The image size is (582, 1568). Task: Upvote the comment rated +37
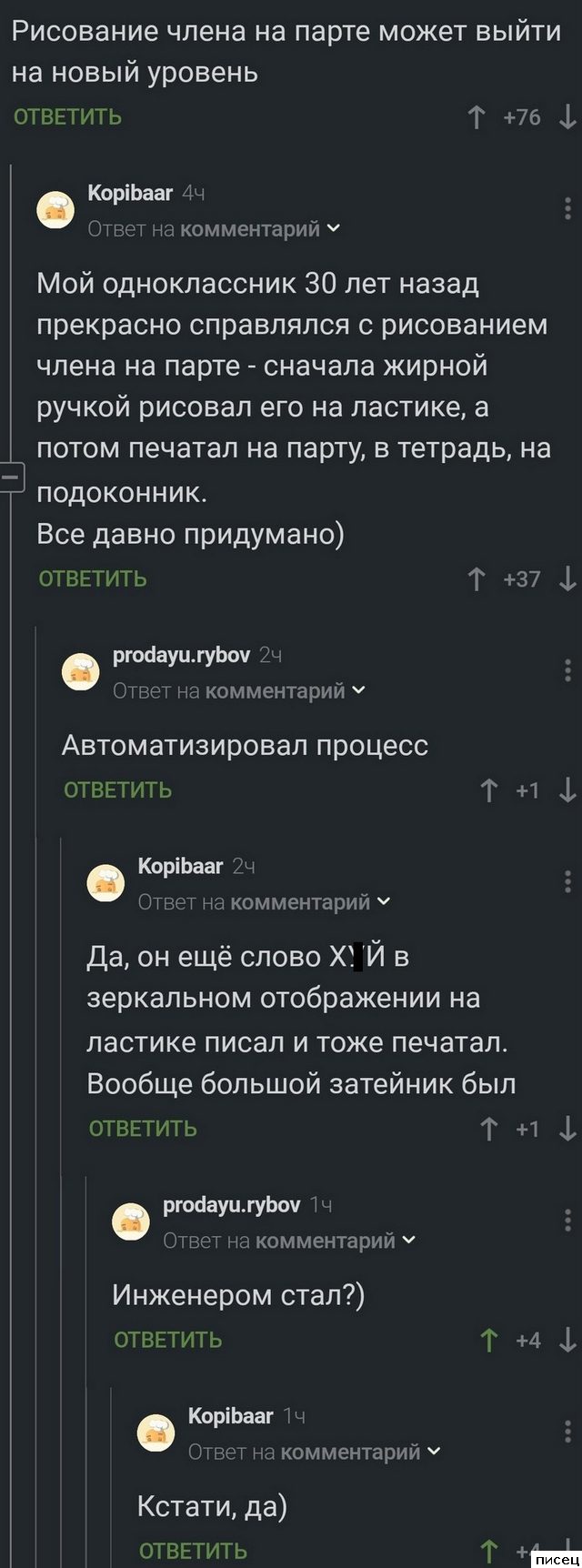477,579
